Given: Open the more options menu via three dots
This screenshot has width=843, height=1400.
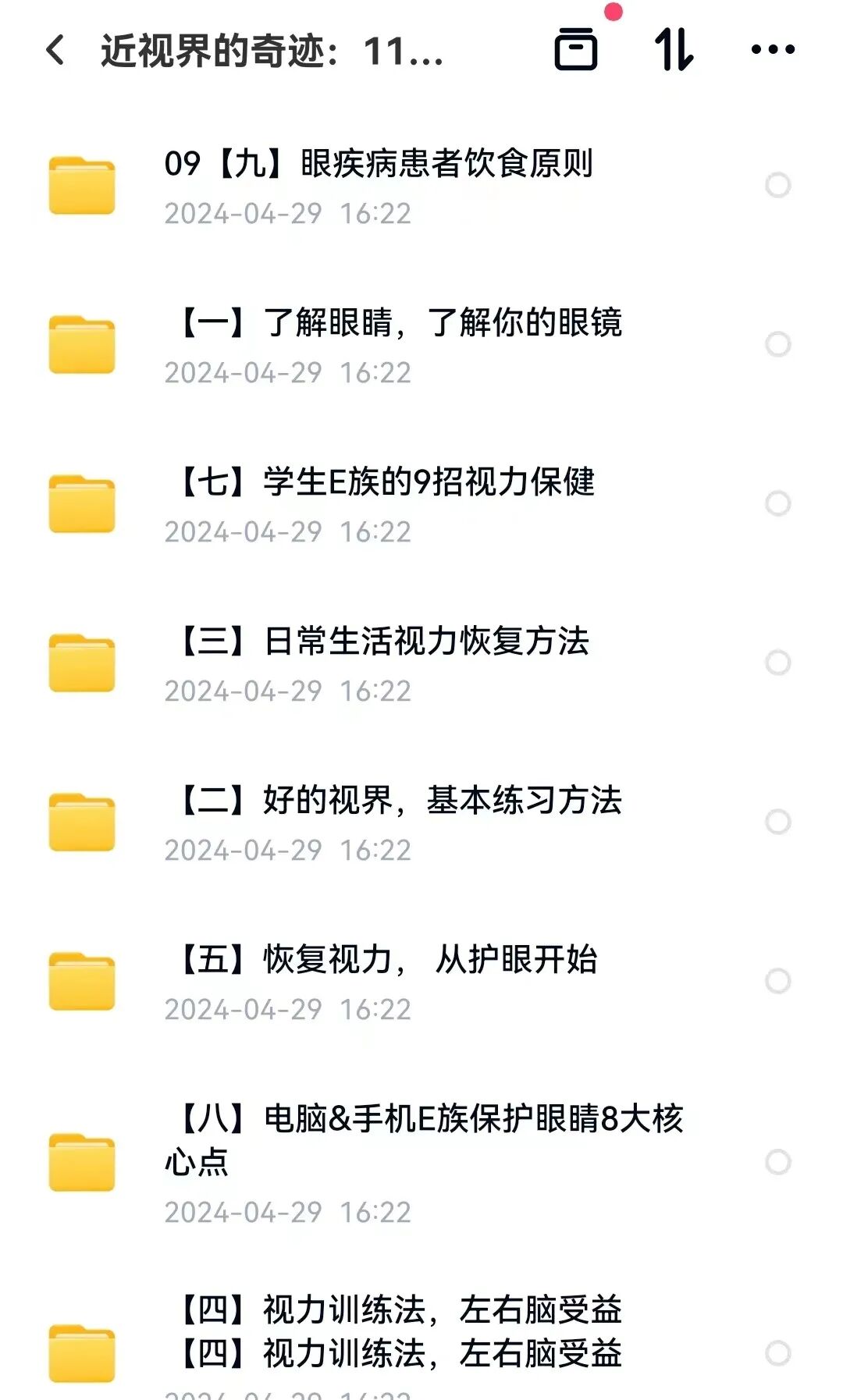Looking at the screenshot, I should (x=771, y=49).
